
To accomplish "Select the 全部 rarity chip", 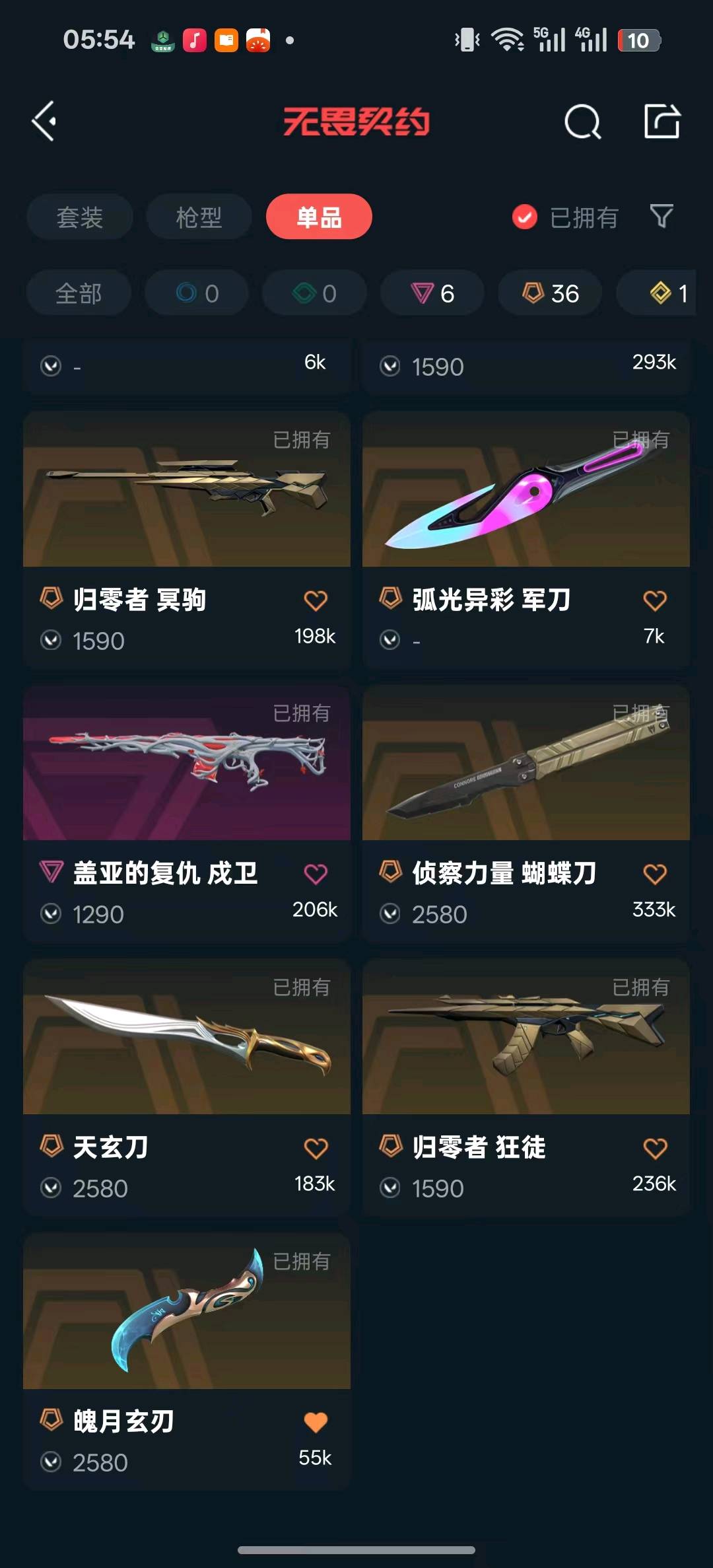I will [79, 293].
